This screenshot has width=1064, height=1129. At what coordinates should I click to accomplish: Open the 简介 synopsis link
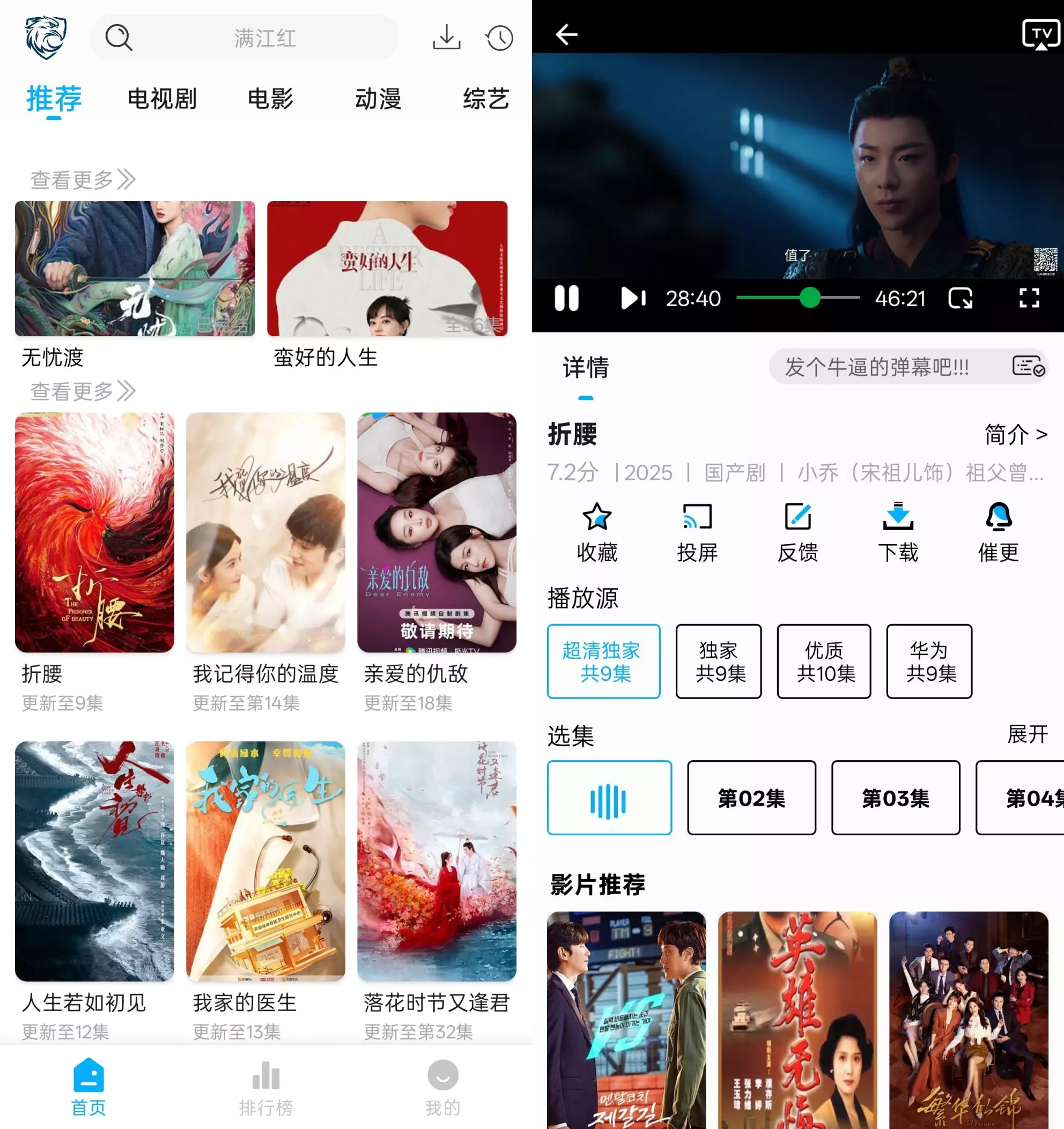coord(1016,435)
